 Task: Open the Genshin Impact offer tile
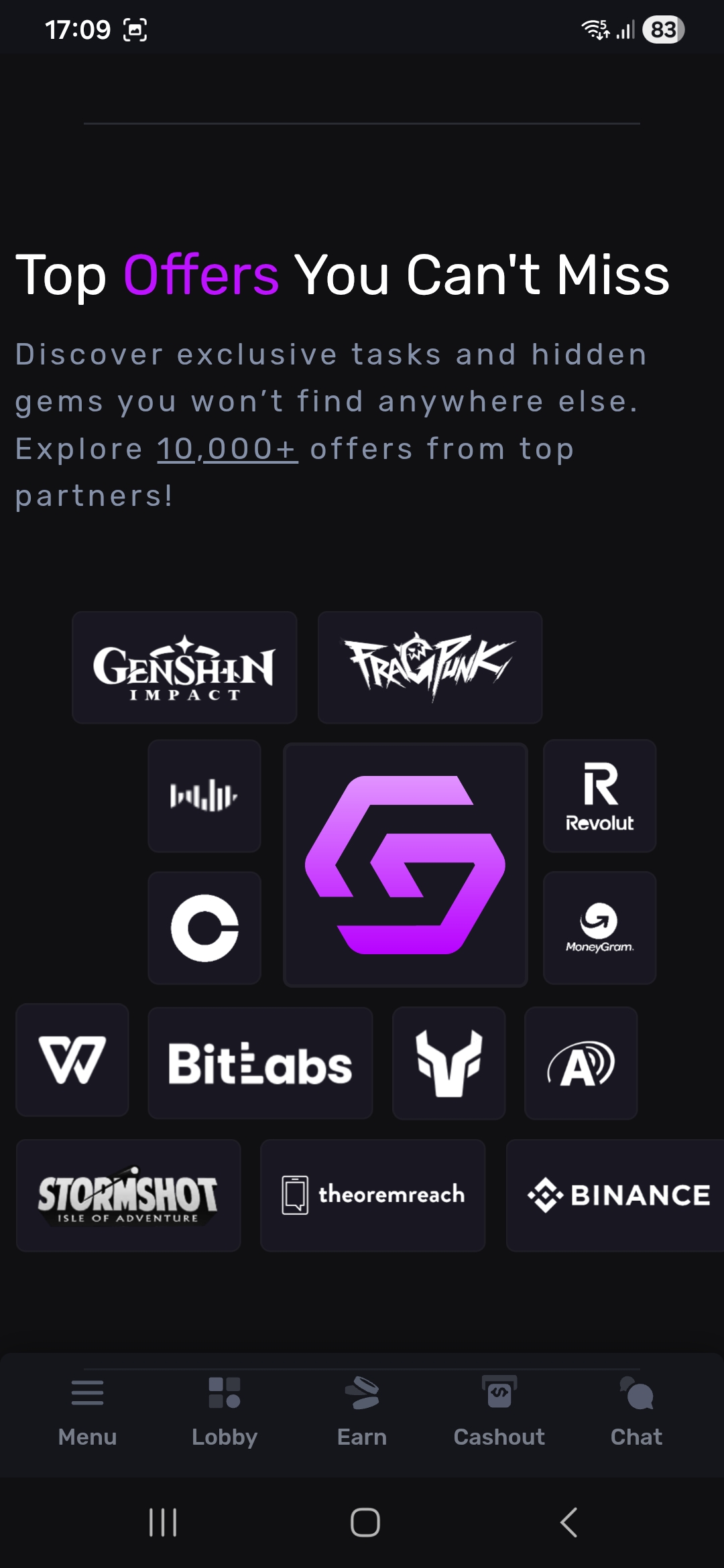pyautogui.click(x=184, y=667)
